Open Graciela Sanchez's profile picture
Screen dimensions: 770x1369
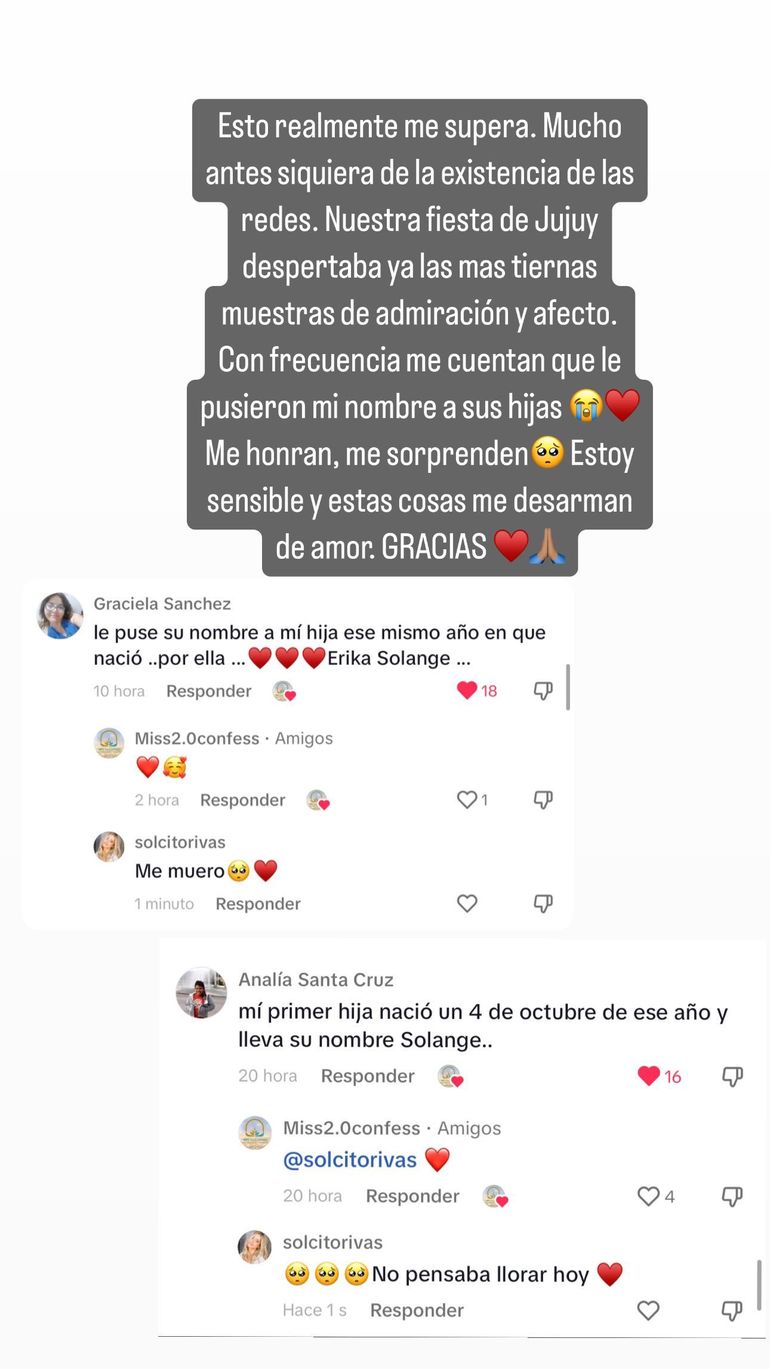pyautogui.click(x=59, y=614)
